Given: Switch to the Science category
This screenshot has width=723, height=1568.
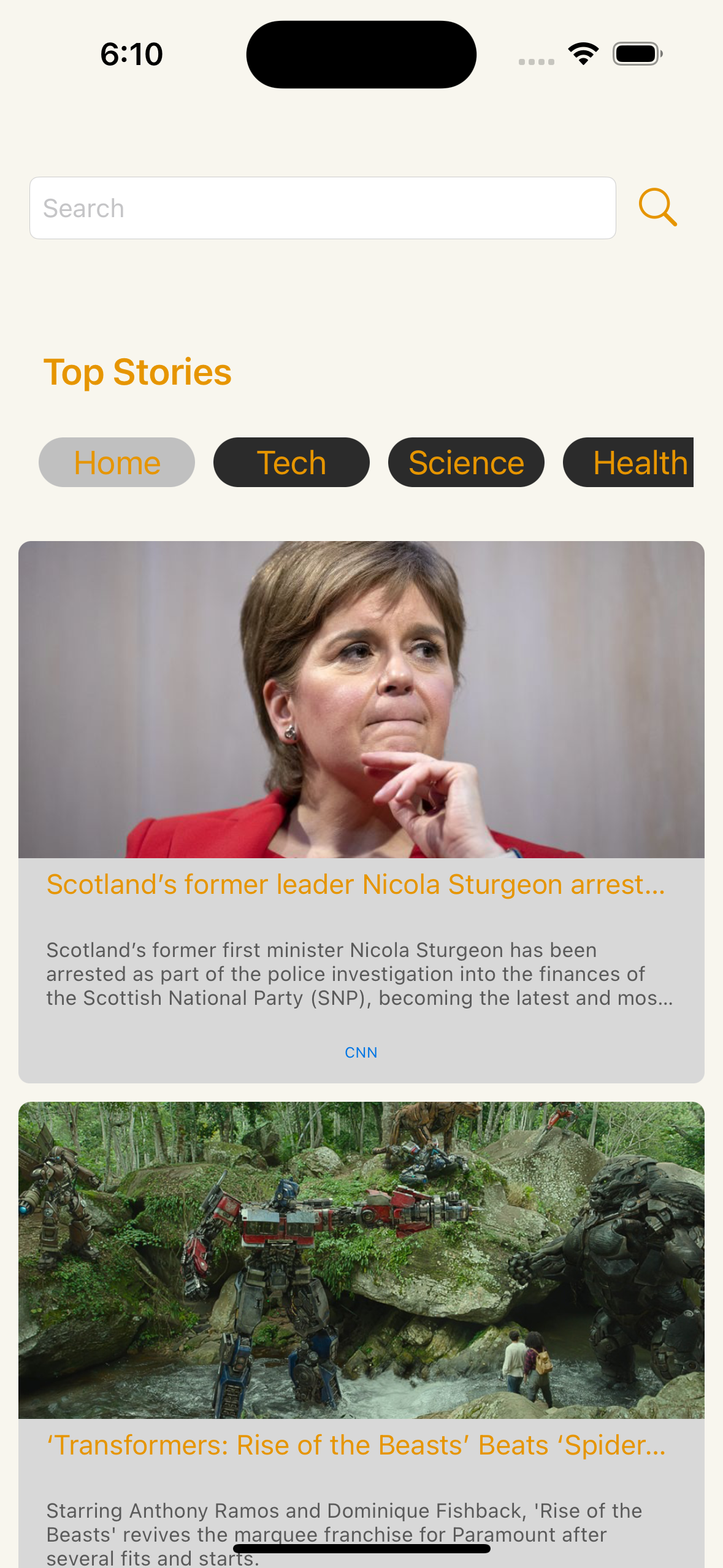Looking at the screenshot, I should pos(466,463).
